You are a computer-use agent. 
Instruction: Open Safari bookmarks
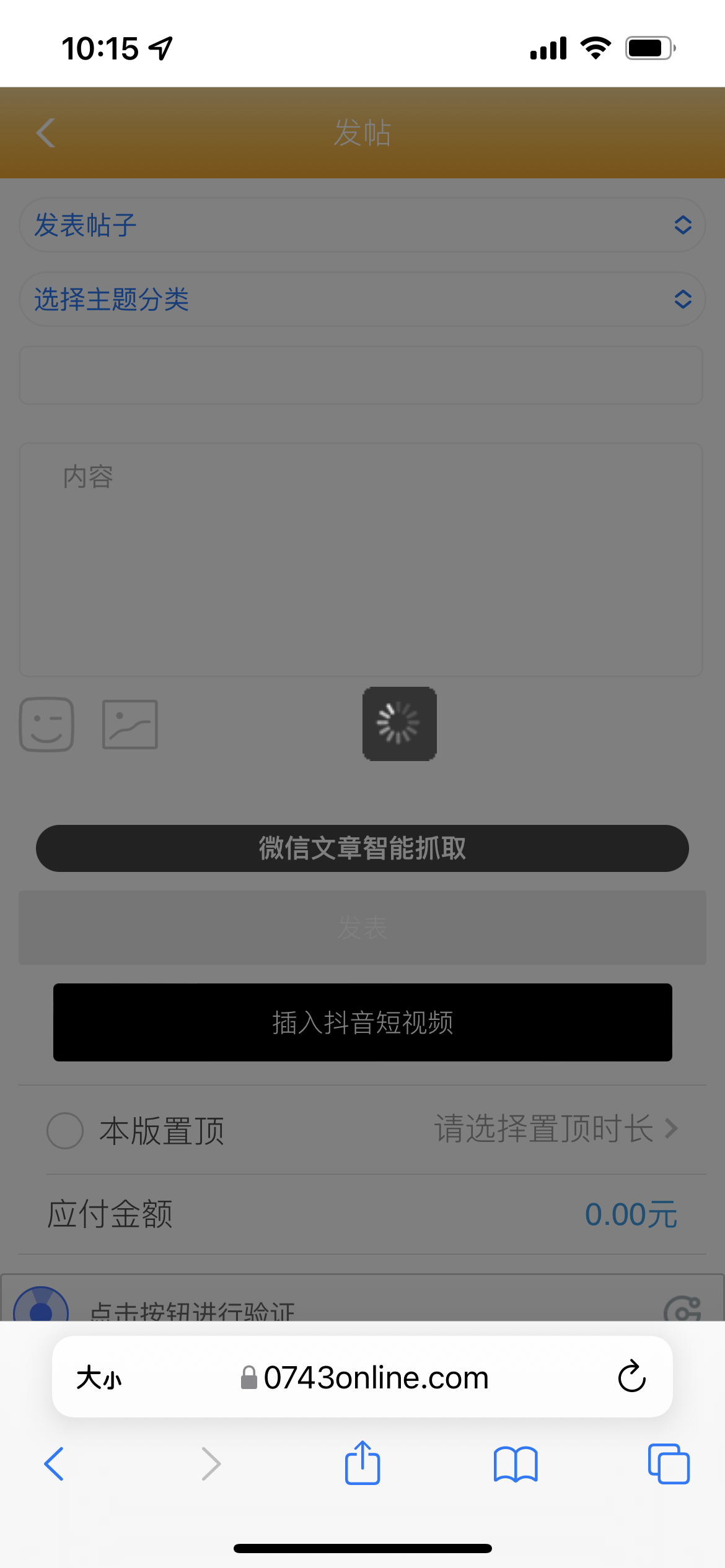[x=516, y=1464]
